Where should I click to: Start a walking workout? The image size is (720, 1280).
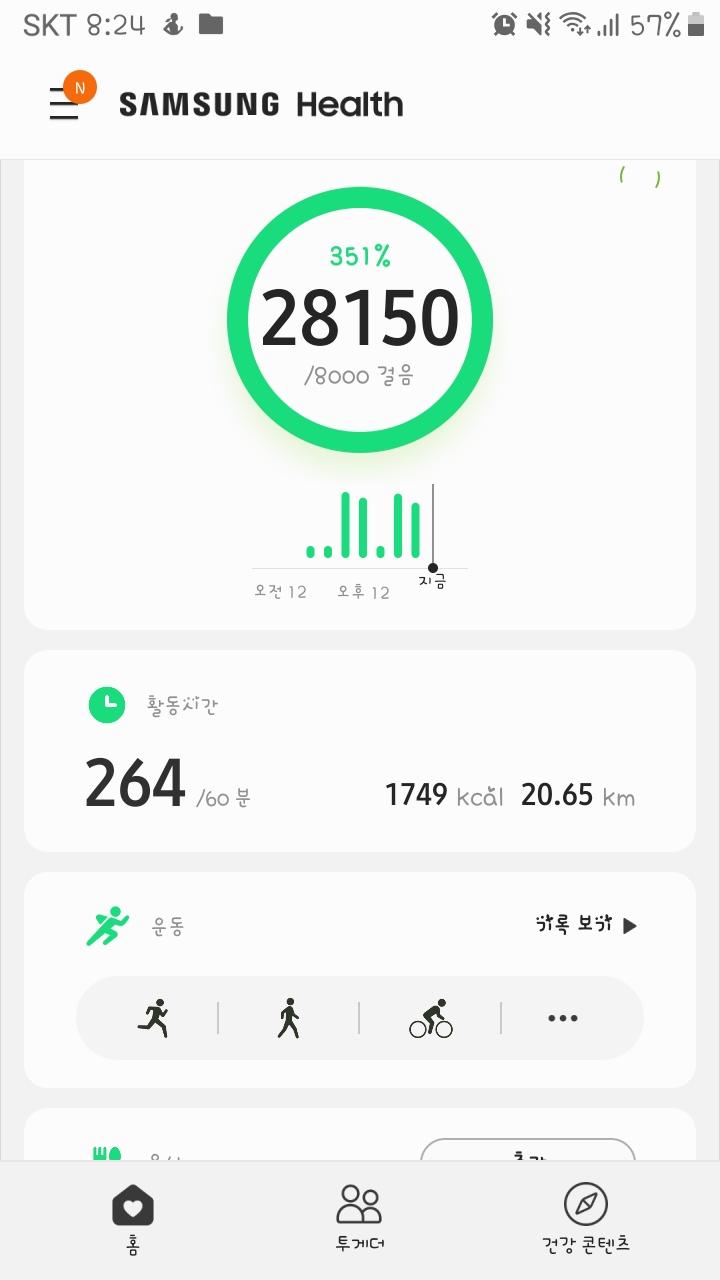pyautogui.click(x=289, y=1018)
